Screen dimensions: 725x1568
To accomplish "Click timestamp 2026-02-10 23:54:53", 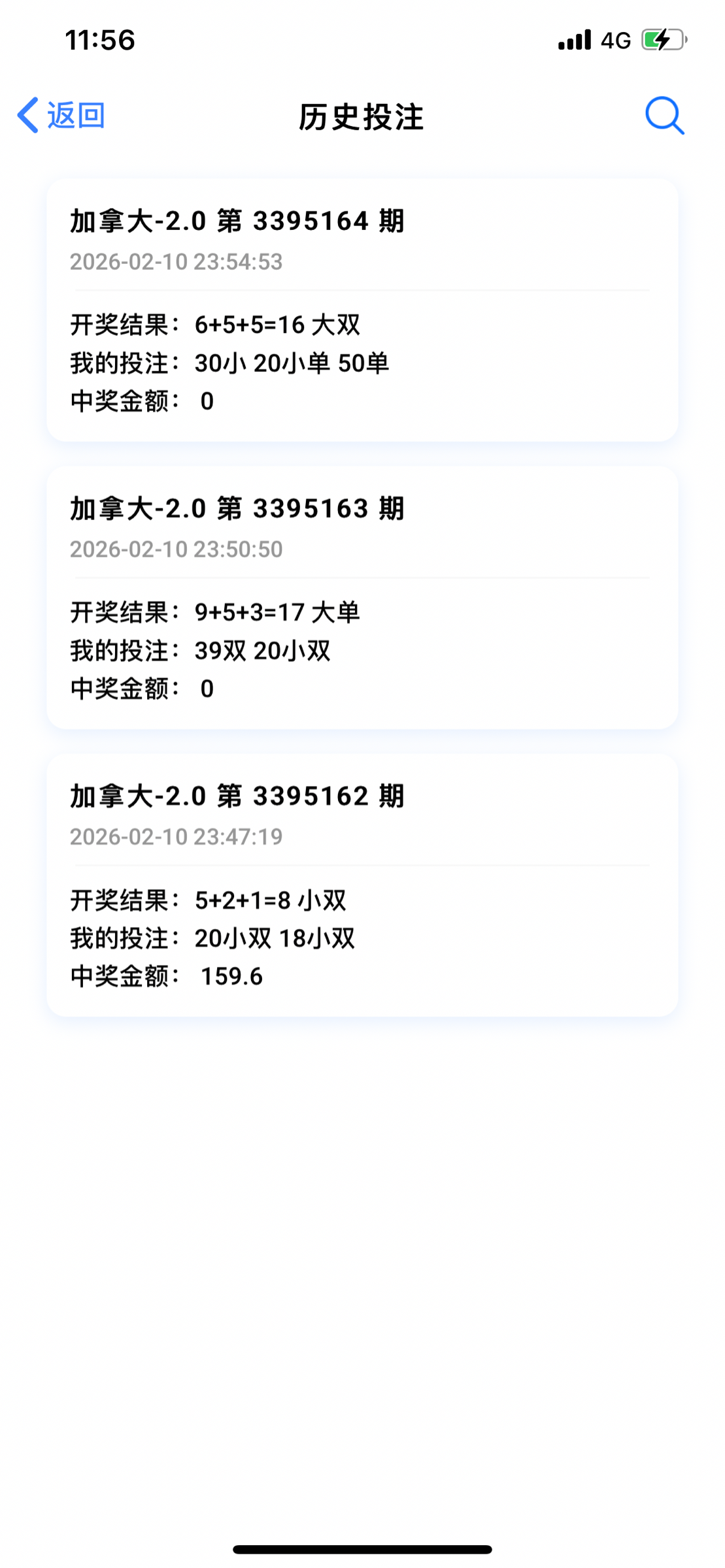I will (x=177, y=261).
